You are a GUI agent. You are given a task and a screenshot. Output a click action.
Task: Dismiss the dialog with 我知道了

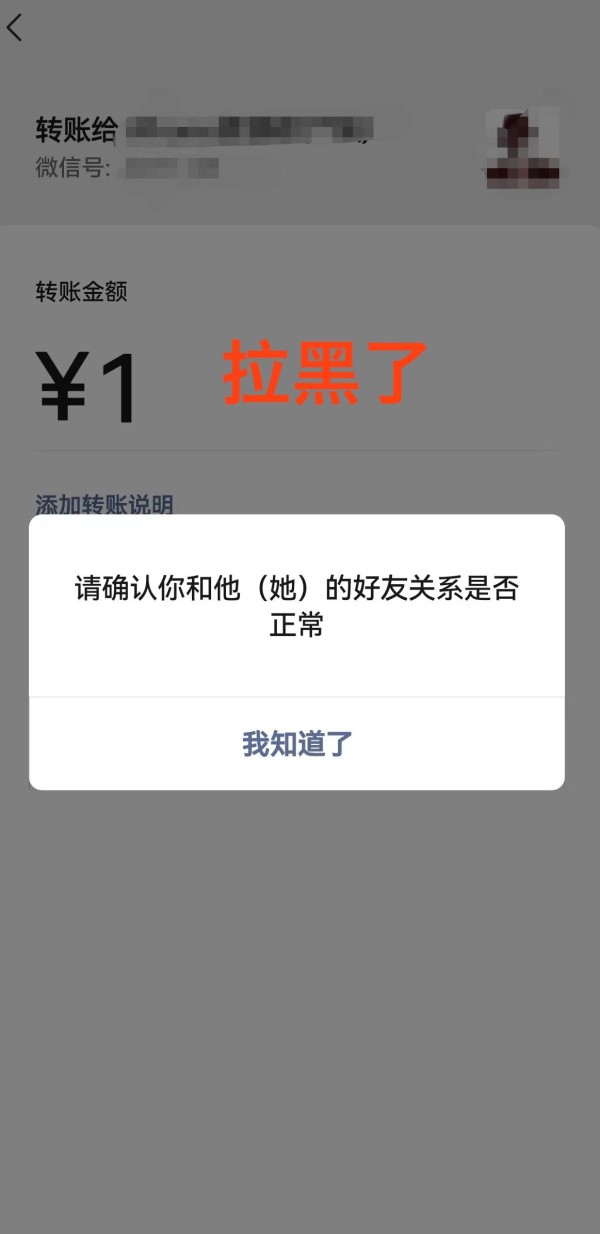(297, 744)
